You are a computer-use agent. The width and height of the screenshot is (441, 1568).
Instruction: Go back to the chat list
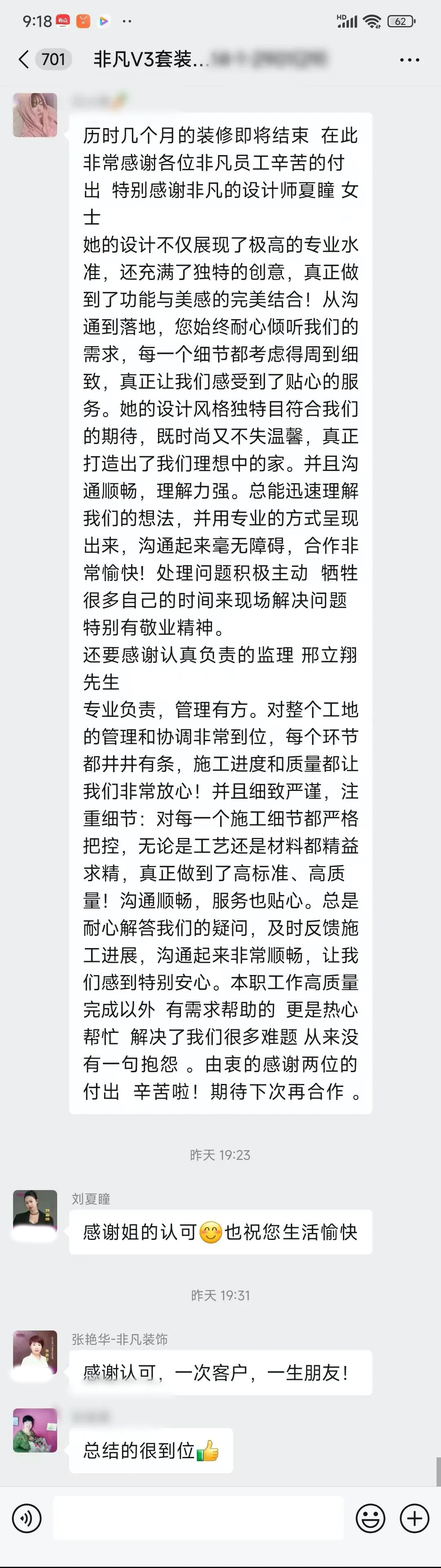point(24,59)
